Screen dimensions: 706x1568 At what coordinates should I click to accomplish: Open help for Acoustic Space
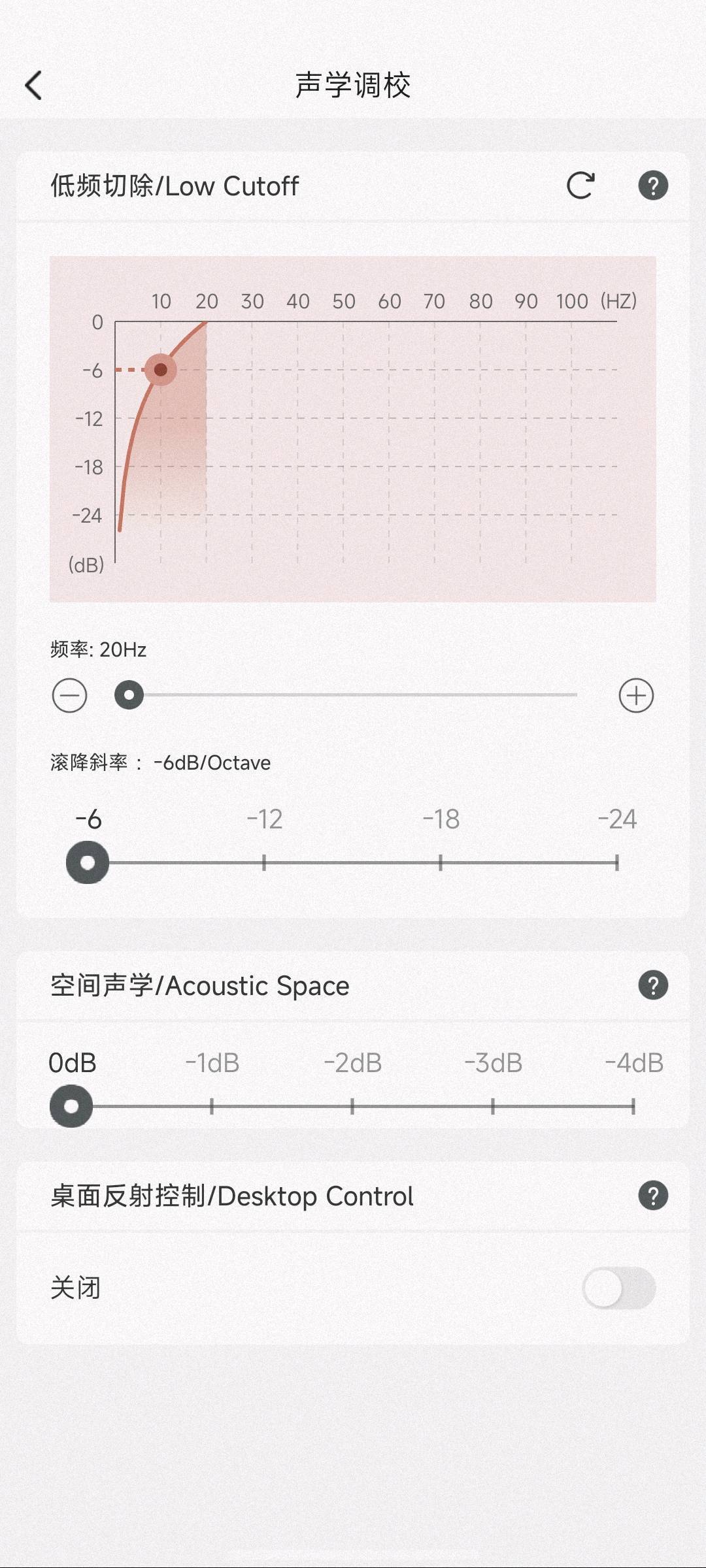[652, 985]
